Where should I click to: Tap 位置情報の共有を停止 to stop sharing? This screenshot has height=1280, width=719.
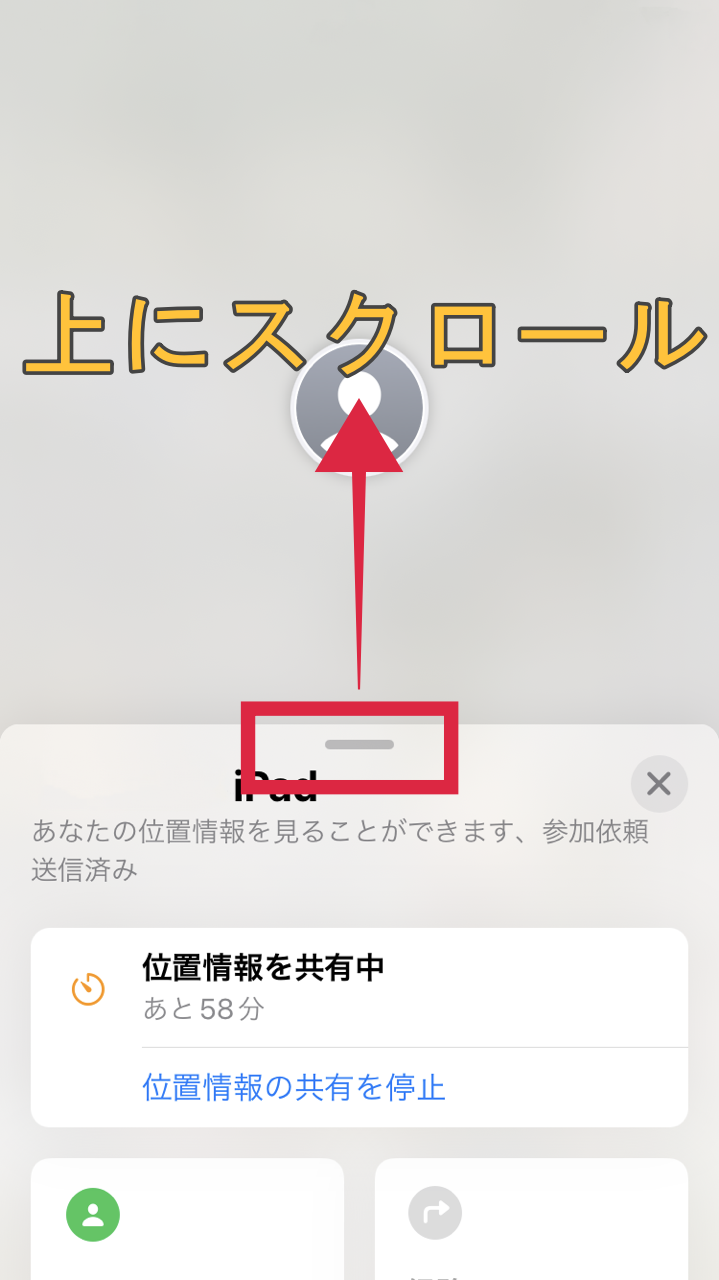pos(294,1087)
